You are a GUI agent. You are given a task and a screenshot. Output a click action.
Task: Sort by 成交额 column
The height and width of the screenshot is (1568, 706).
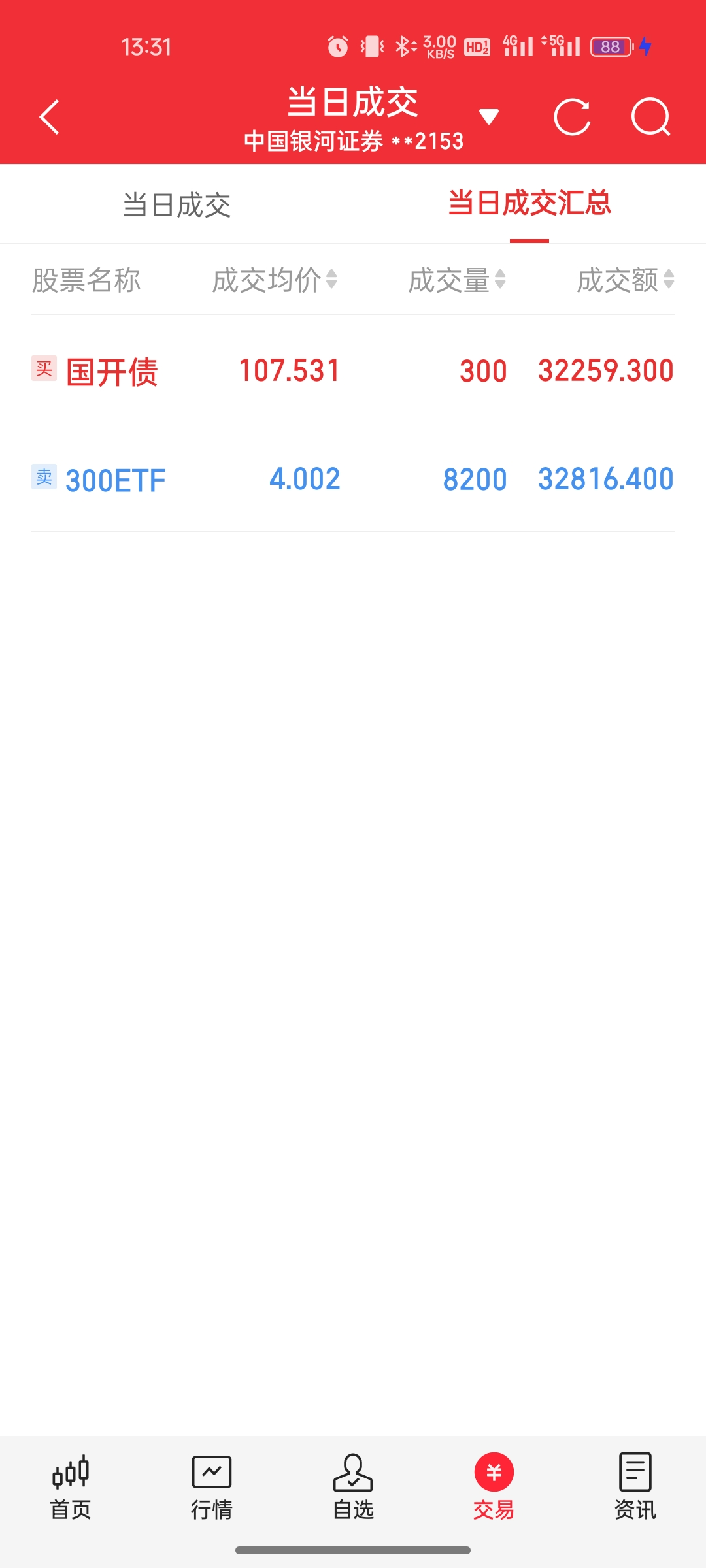pyautogui.click(x=625, y=280)
